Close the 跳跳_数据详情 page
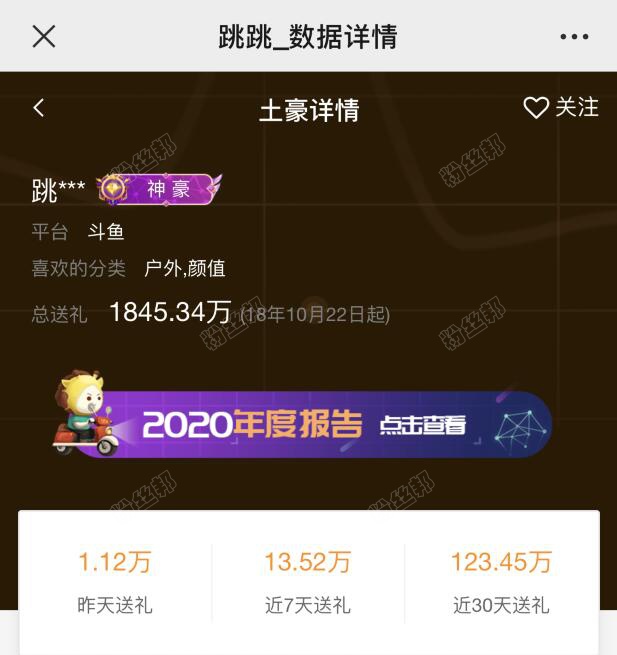This screenshot has width=617, height=655. pos(44,37)
